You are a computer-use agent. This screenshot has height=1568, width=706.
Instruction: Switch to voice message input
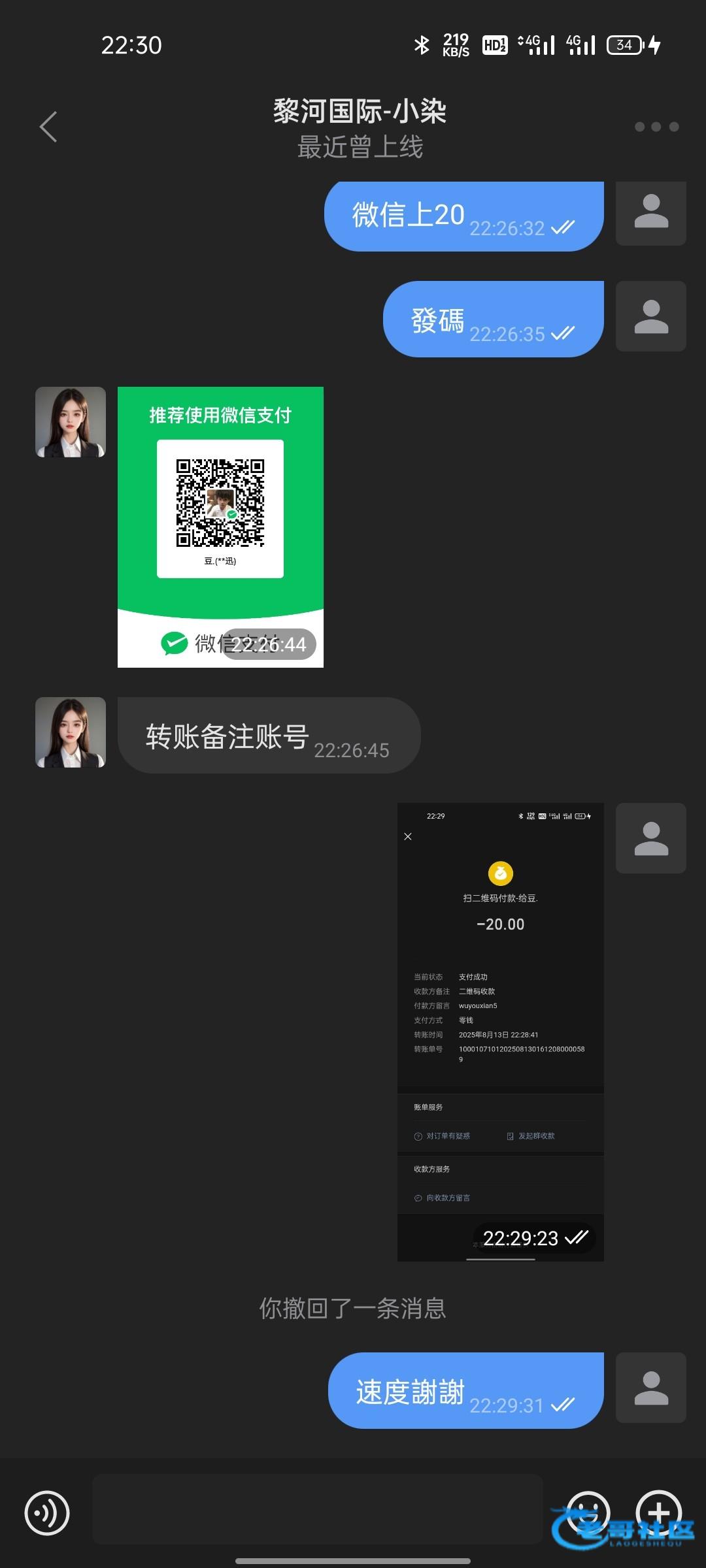pyautogui.click(x=47, y=1512)
